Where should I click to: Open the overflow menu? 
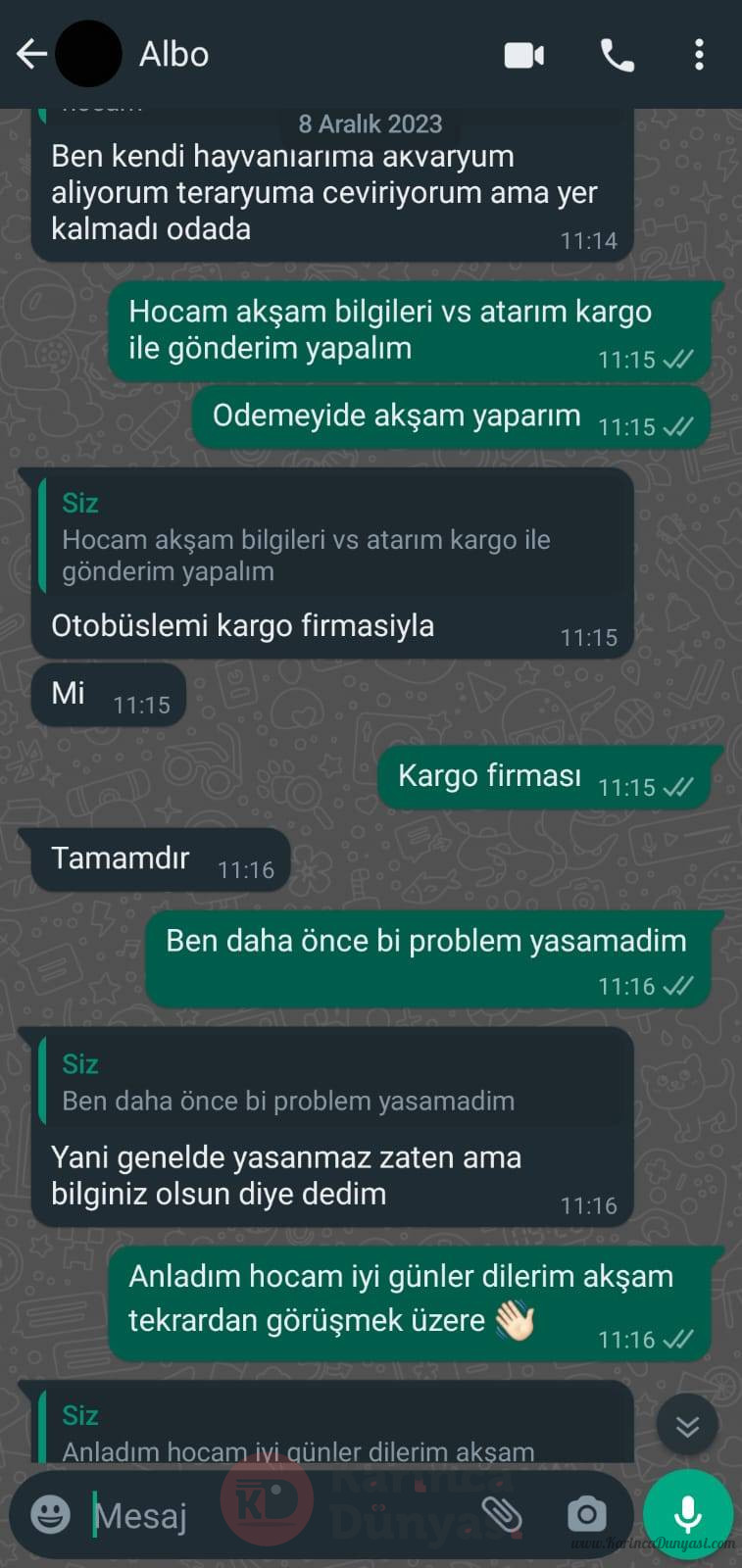(x=699, y=55)
